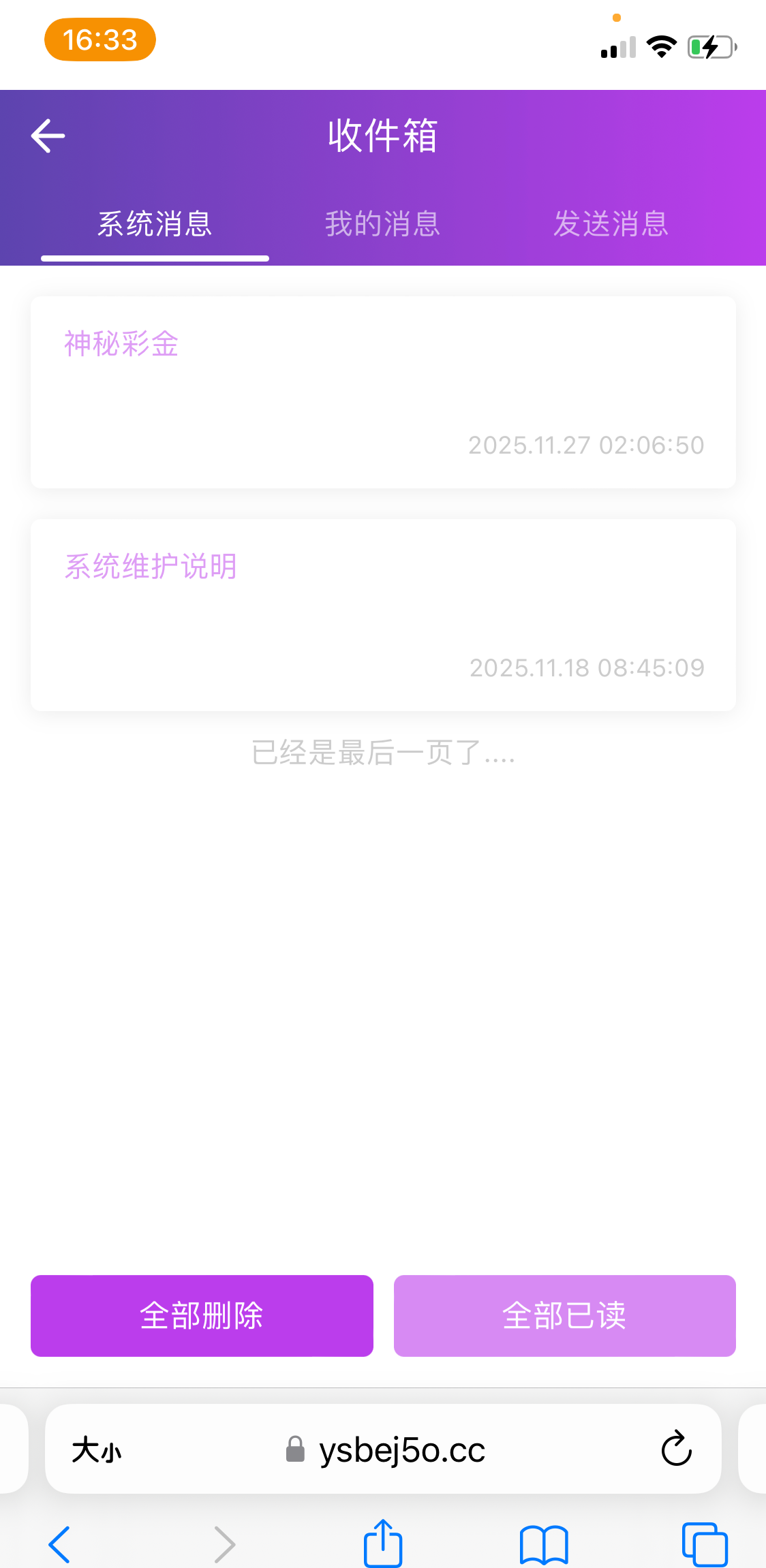The height and width of the screenshot is (1568, 766).
Task: Open the 神秘彩金 message
Action: (383, 392)
